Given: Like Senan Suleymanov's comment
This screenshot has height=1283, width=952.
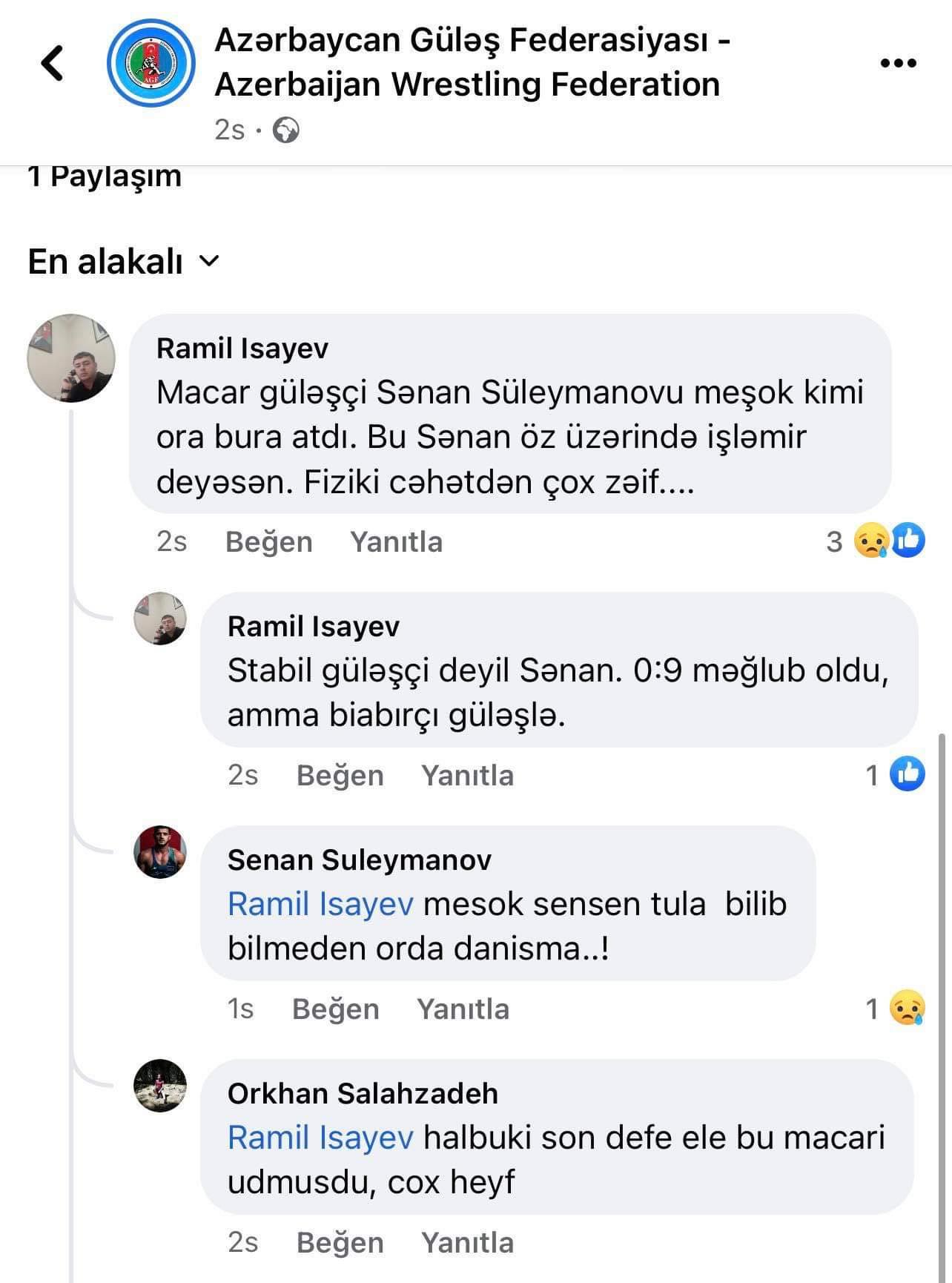Looking at the screenshot, I should 335,1009.
